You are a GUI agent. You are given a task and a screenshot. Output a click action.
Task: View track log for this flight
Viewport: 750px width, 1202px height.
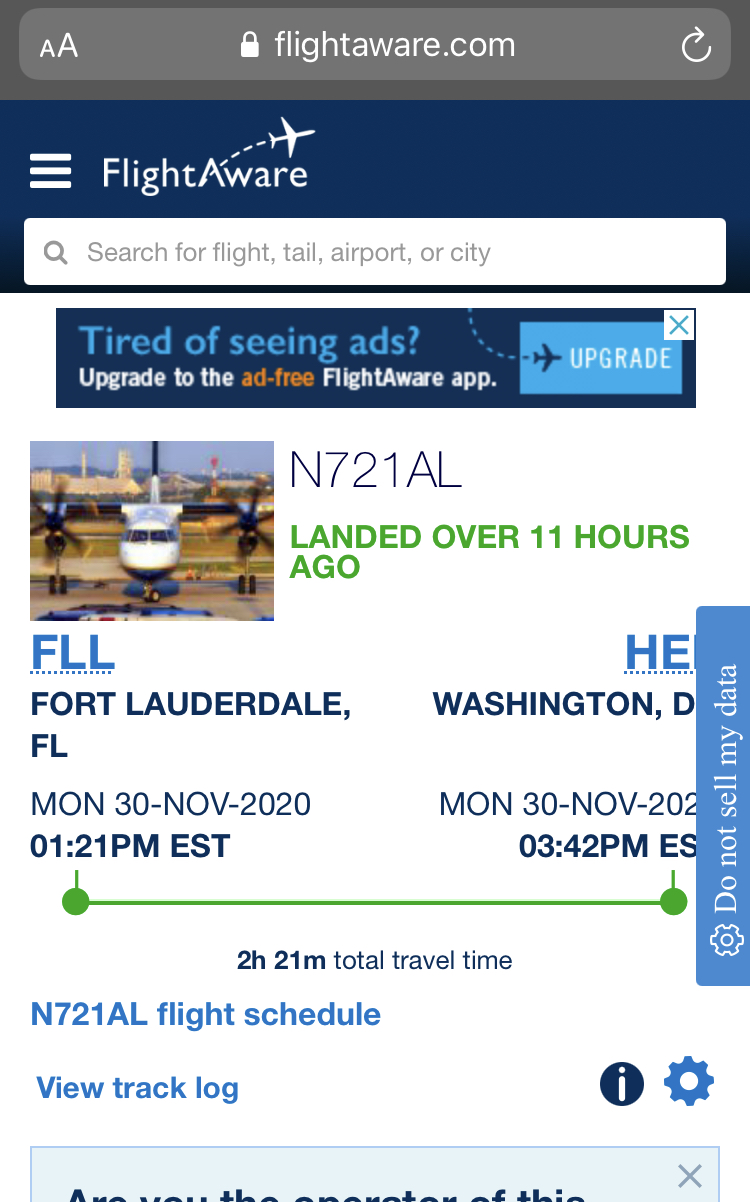(138, 1088)
